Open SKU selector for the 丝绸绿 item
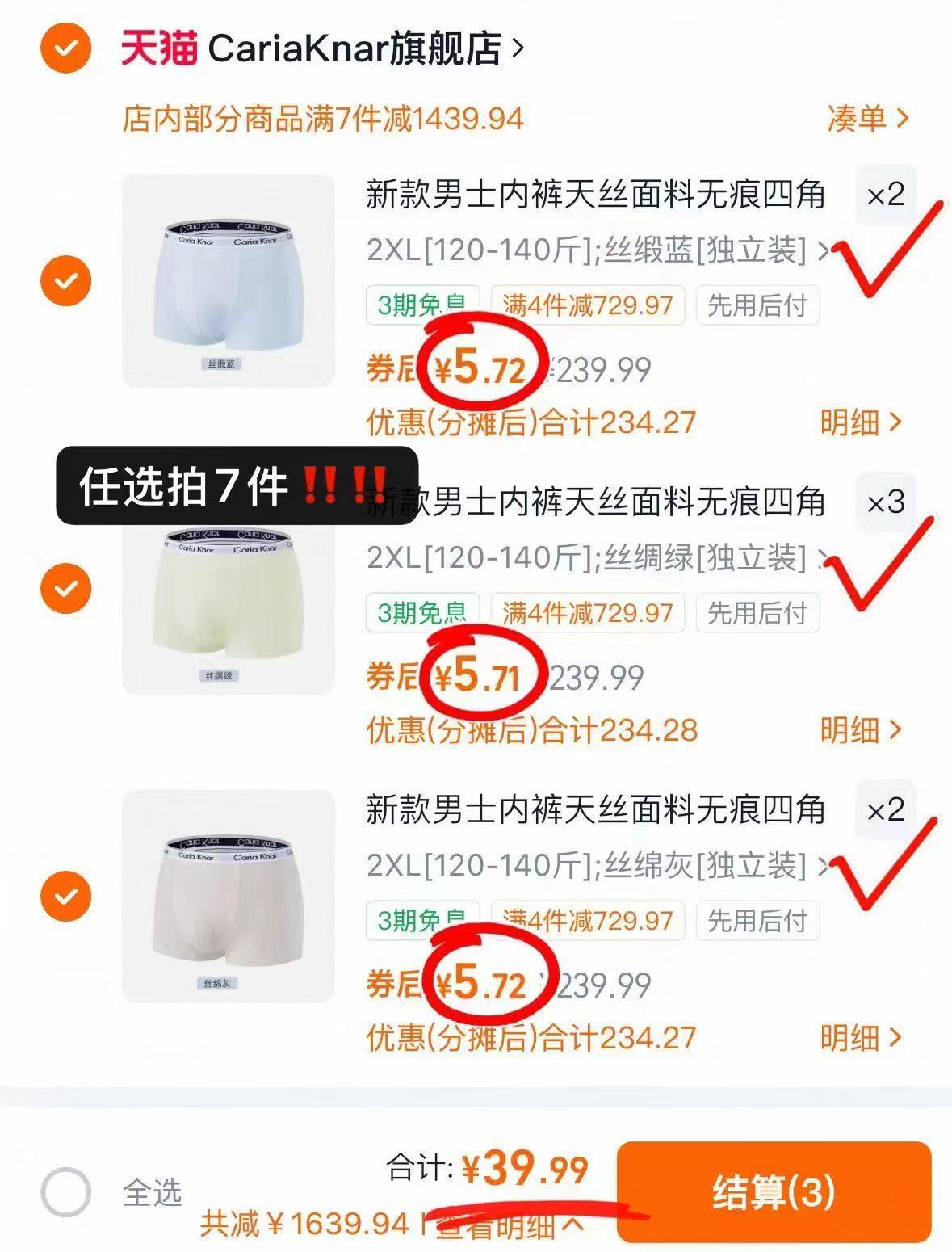The width and height of the screenshot is (952, 1252). 595,557
